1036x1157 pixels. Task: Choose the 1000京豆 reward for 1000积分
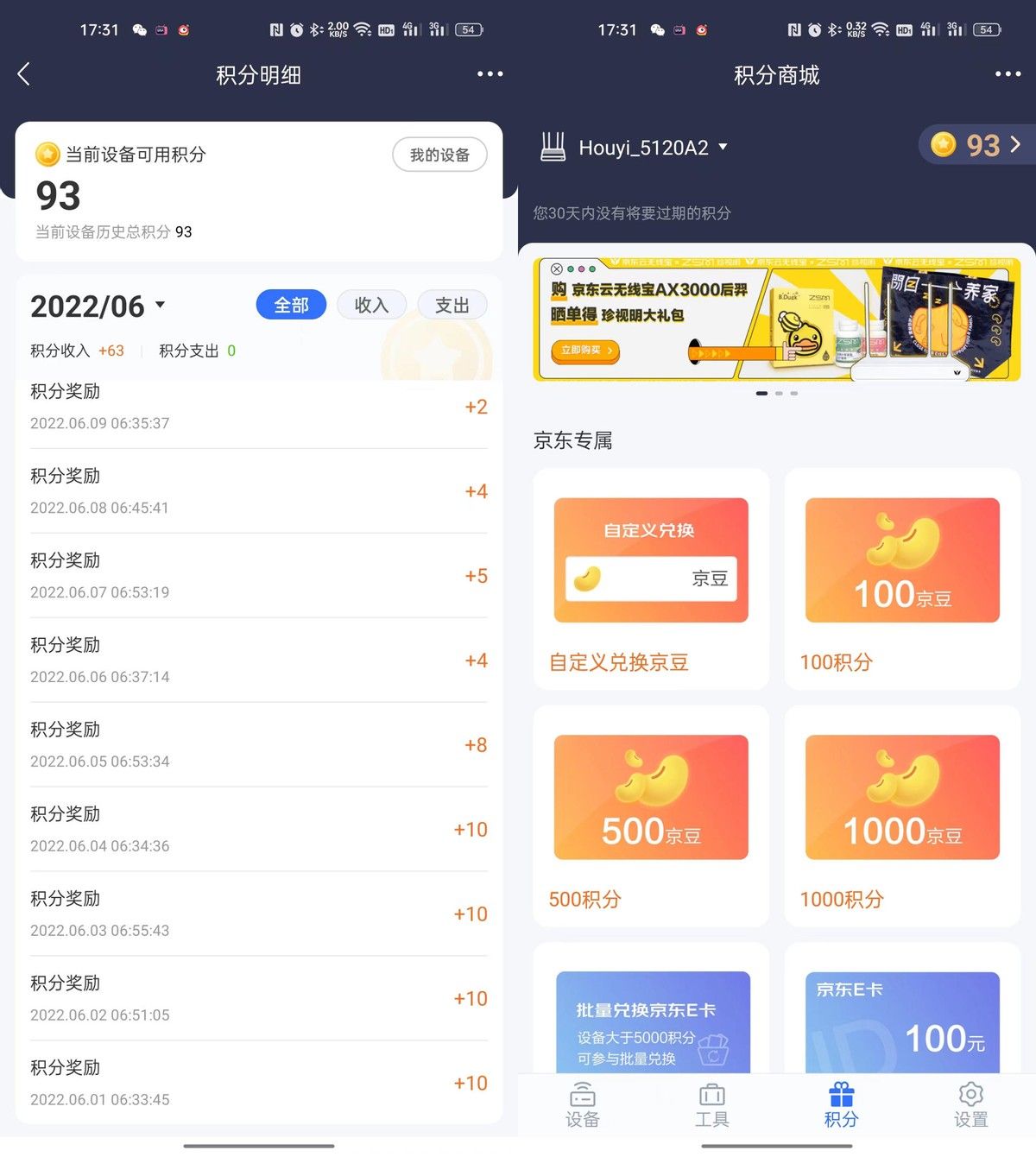[x=902, y=815]
